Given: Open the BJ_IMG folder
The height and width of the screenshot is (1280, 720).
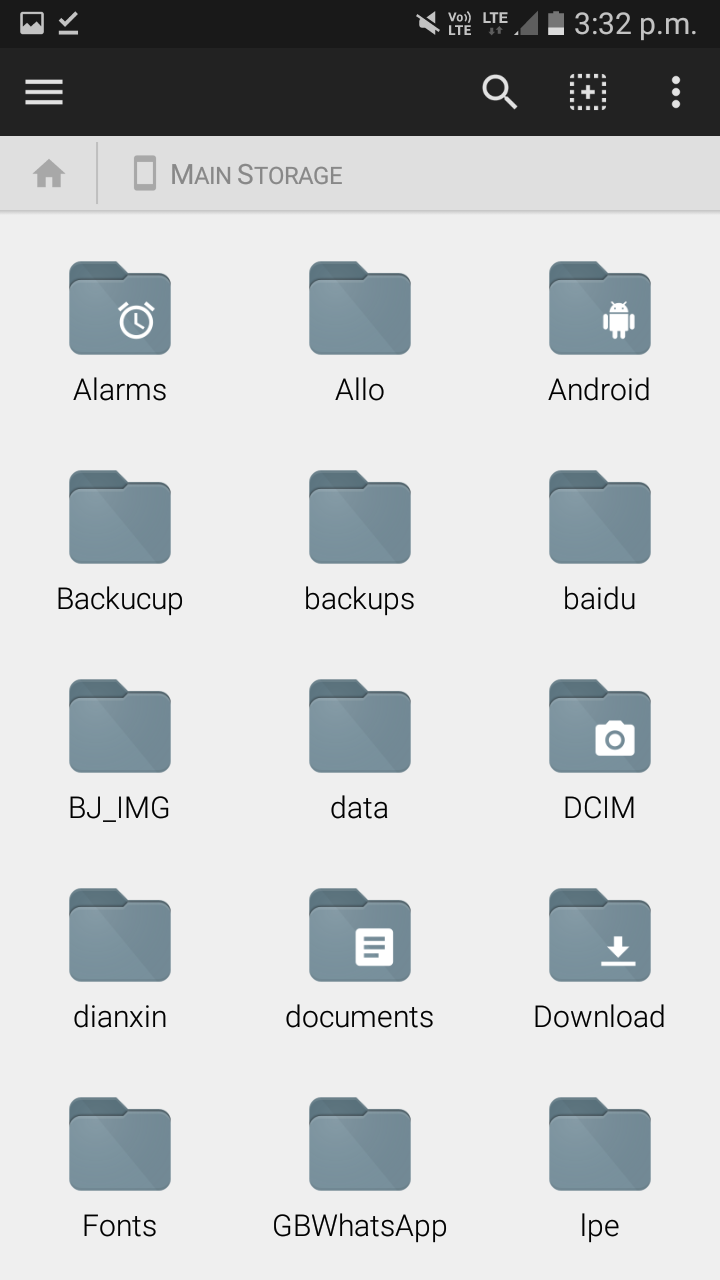Looking at the screenshot, I should coord(120,750).
